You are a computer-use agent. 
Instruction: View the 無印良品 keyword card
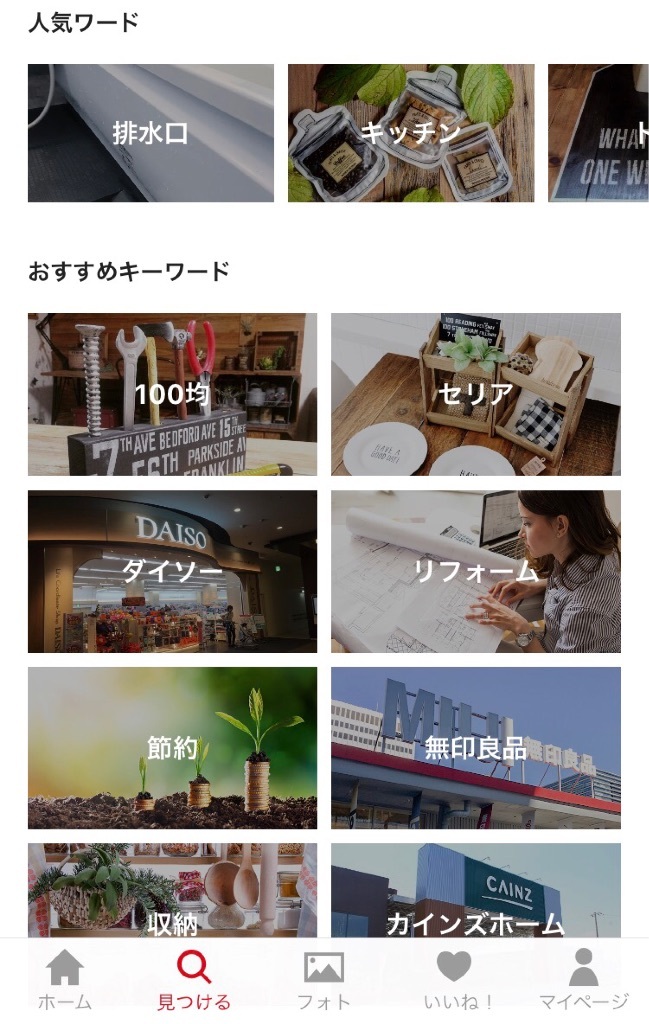(476, 748)
